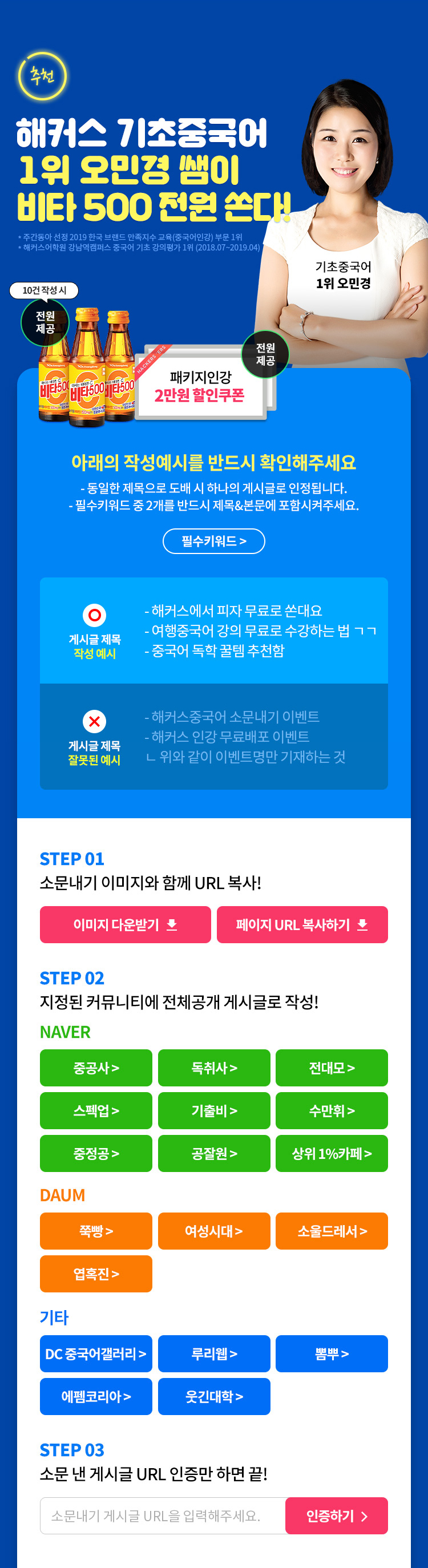428x1568 pixels.
Task: Open the 필수키워드 required keywords link
Action: point(213,540)
